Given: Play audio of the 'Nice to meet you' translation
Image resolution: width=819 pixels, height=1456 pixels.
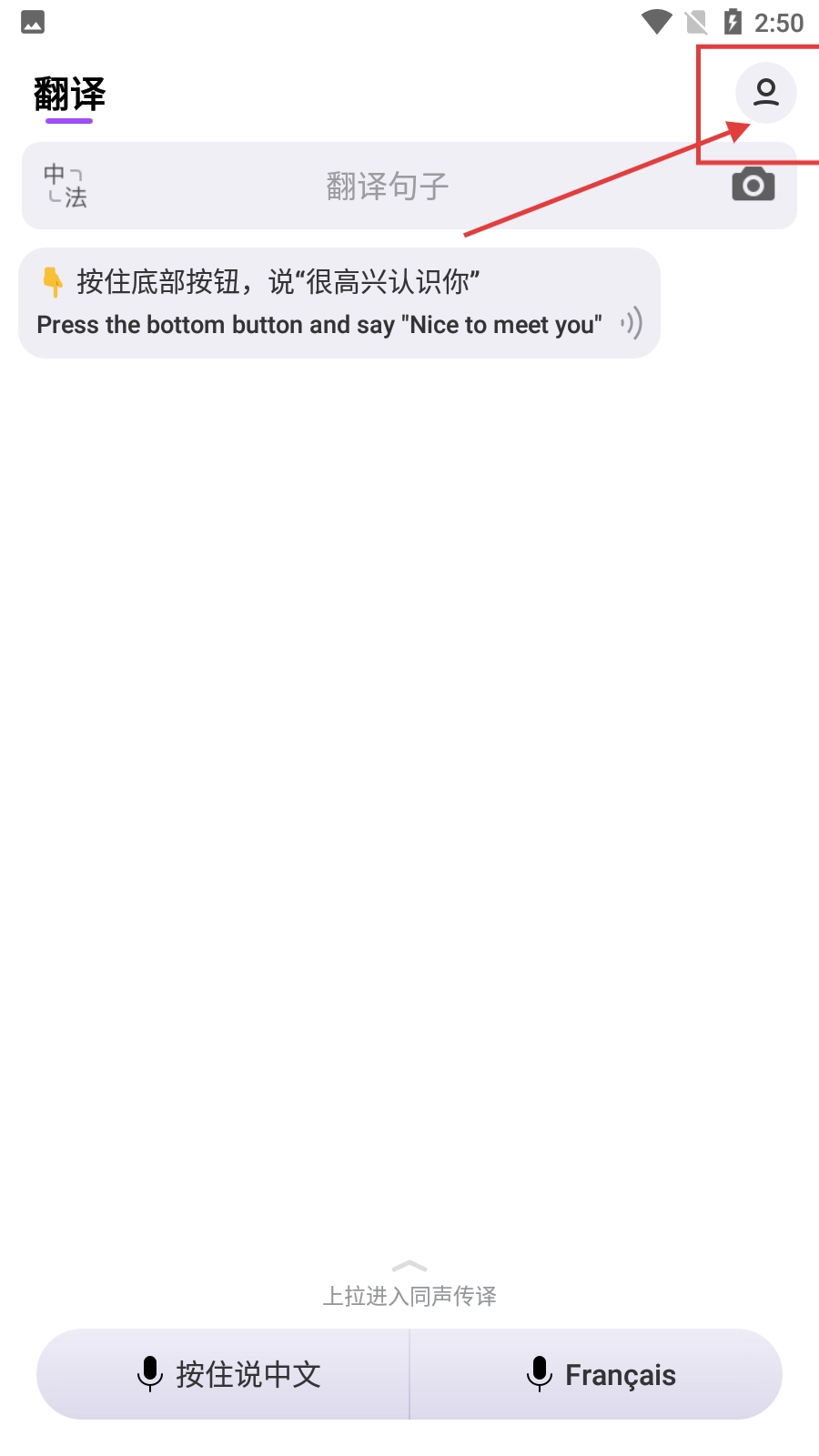Looking at the screenshot, I should (x=632, y=323).
